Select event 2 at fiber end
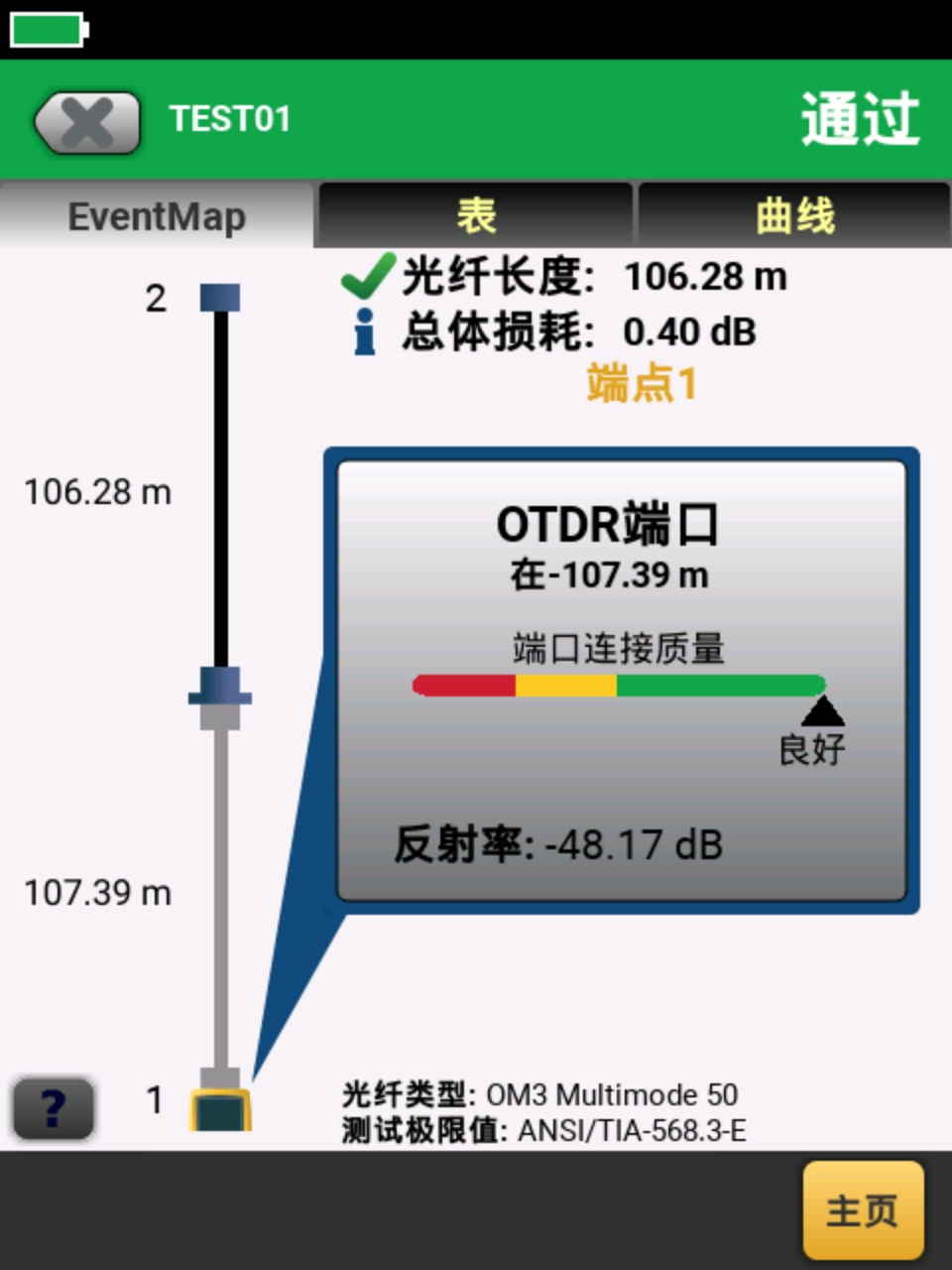This screenshot has height=1270, width=952. (219, 297)
